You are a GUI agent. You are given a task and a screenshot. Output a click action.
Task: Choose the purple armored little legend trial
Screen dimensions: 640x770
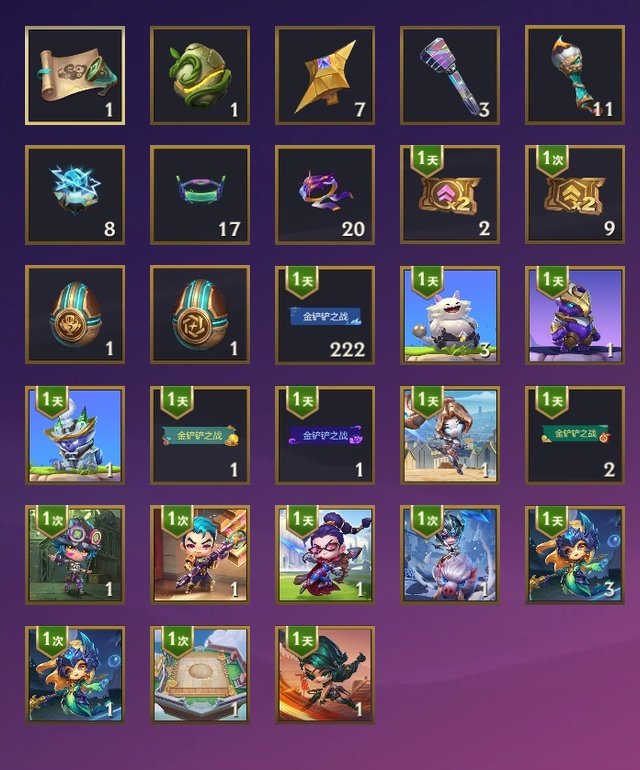575,315
